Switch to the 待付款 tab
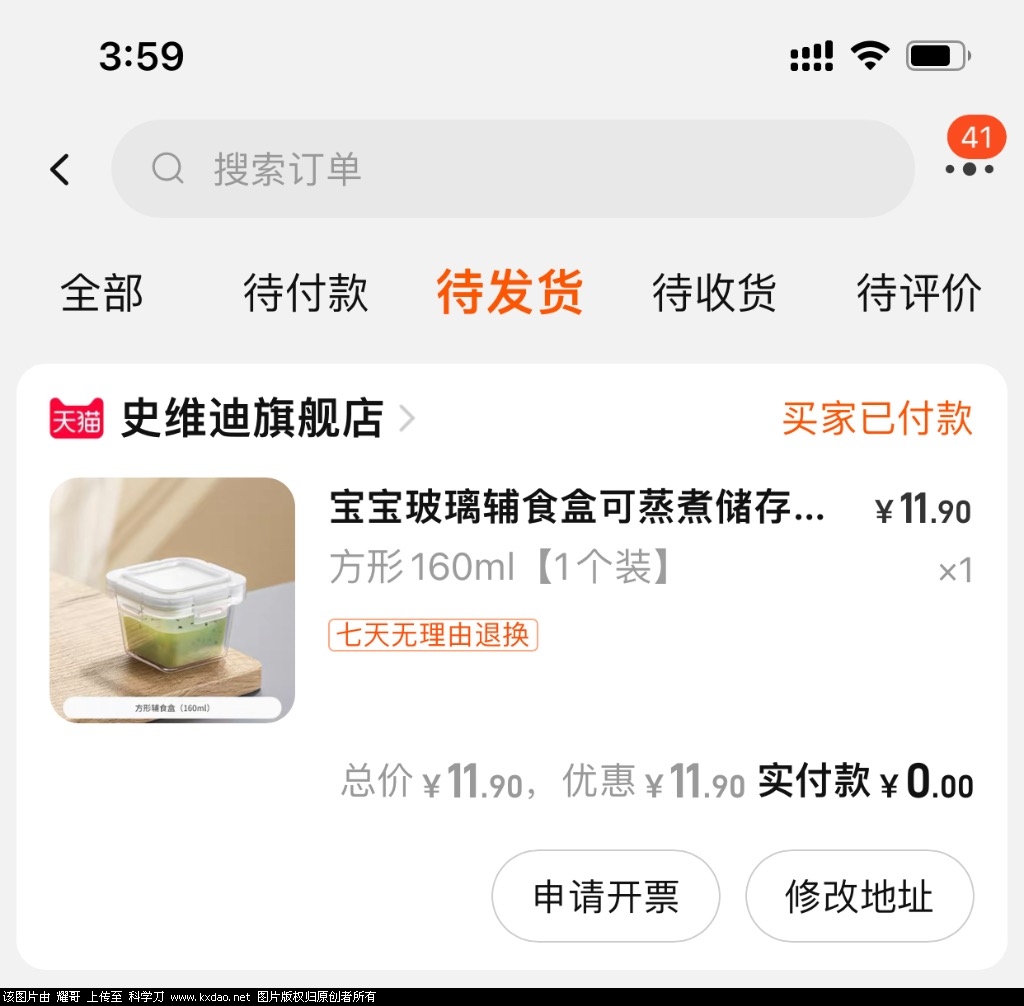 tap(306, 294)
